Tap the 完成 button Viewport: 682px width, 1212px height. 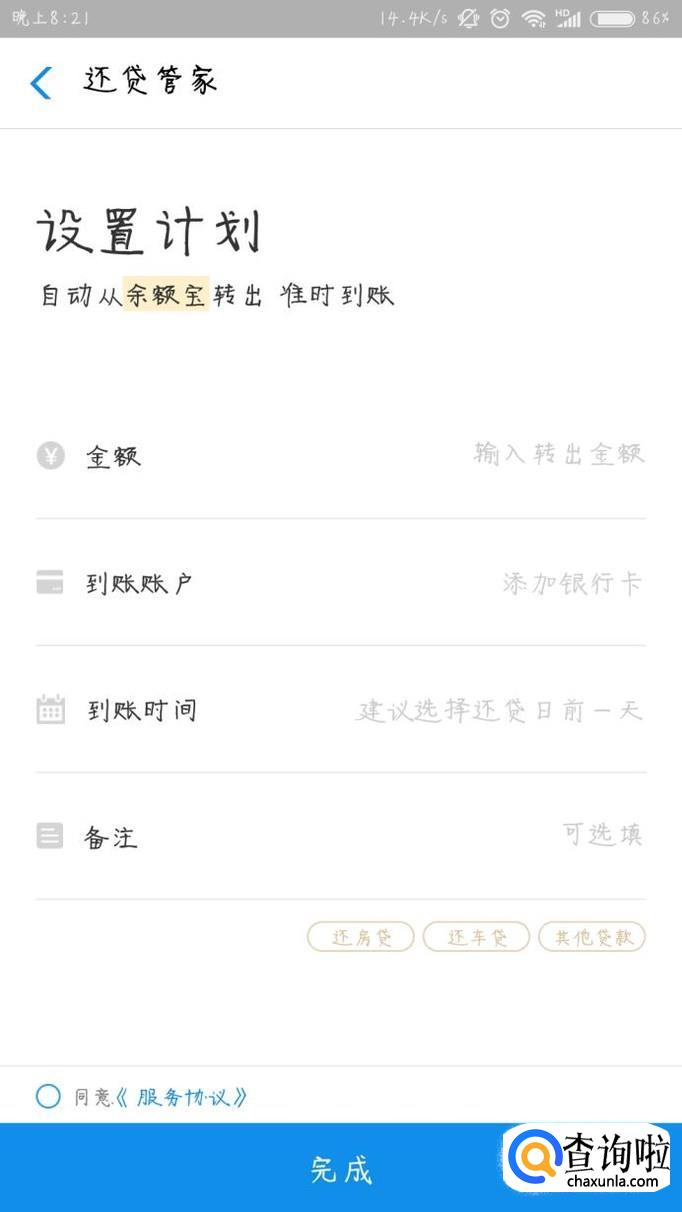click(x=341, y=1169)
